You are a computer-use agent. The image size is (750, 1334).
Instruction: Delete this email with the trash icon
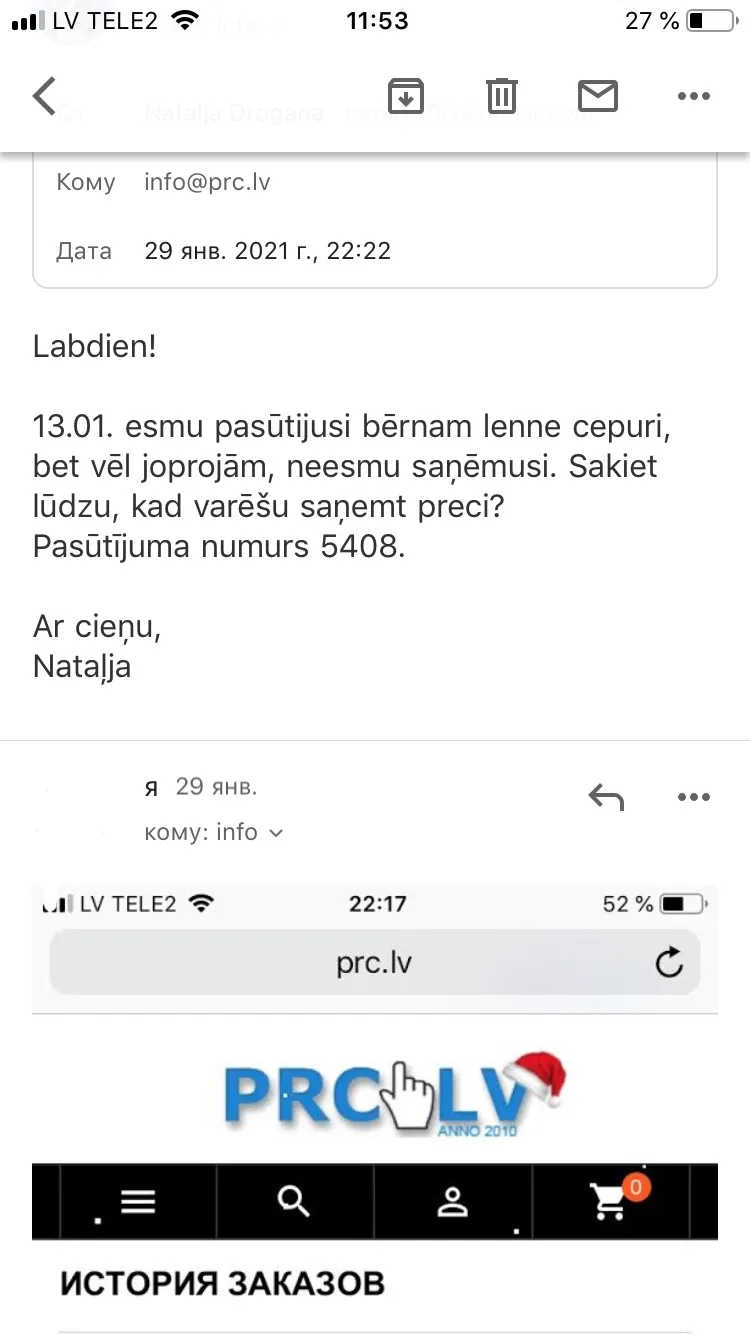(502, 96)
